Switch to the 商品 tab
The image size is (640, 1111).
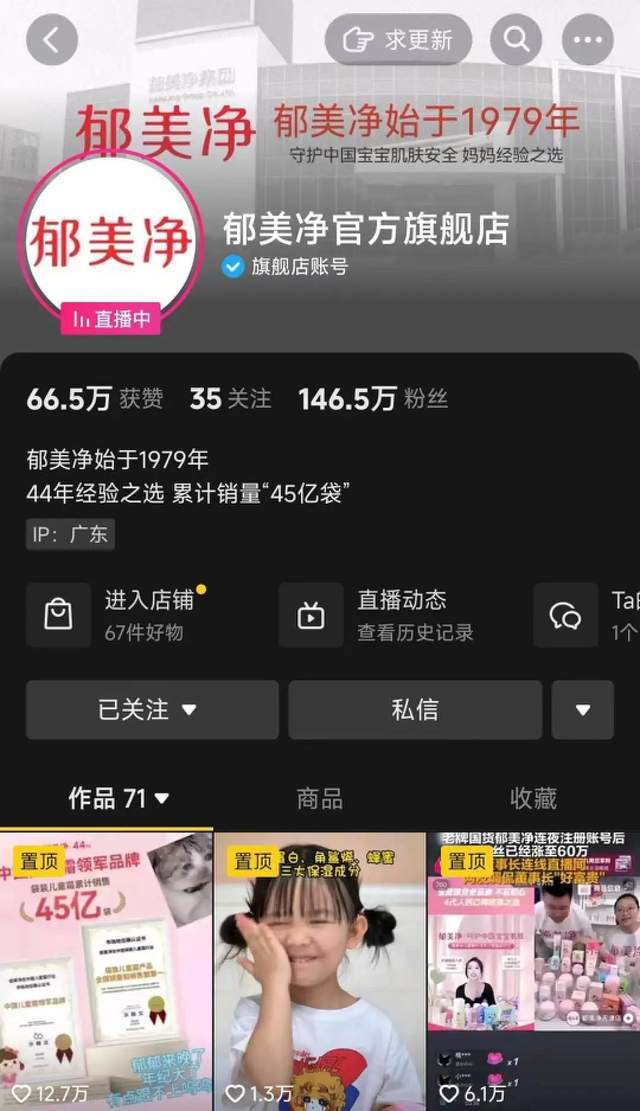320,798
